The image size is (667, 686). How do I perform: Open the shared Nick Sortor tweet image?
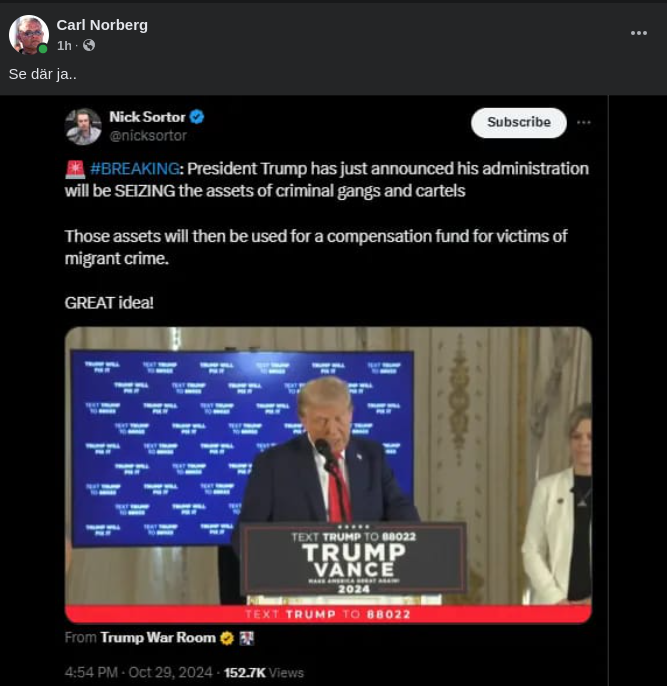pyautogui.click(x=333, y=390)
